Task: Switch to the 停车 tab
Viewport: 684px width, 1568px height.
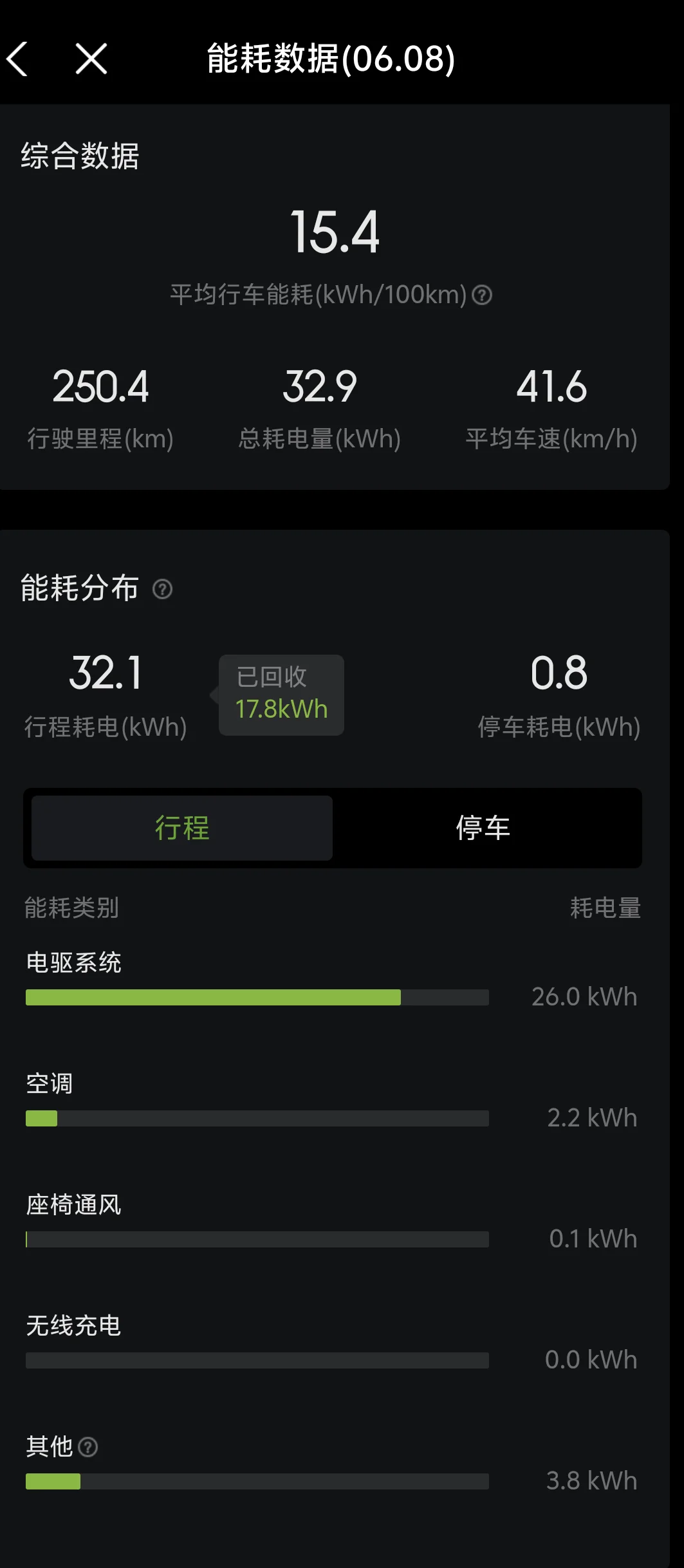Action: (x=483, y=828)
